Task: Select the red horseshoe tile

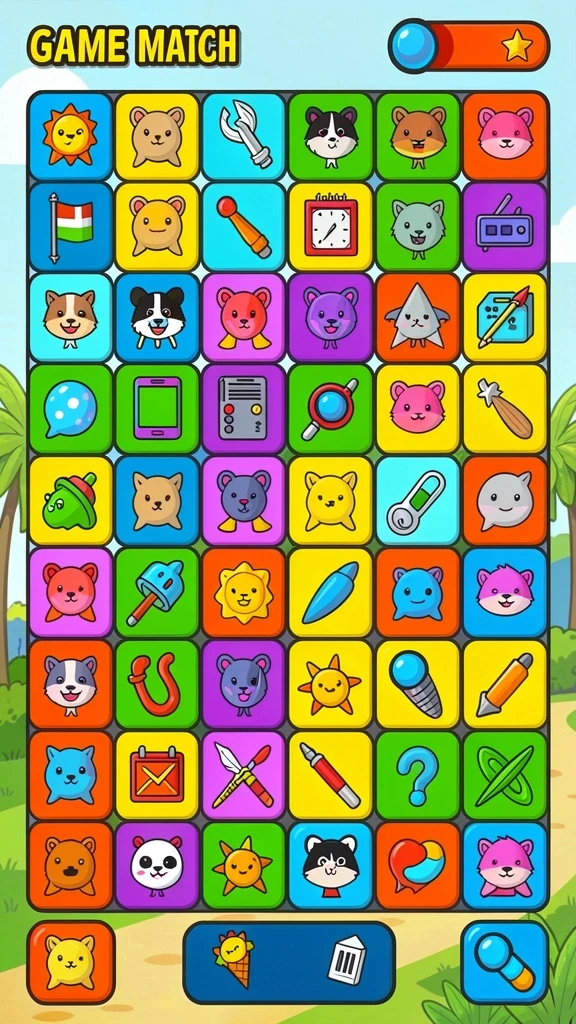Action: click(157, 684)
